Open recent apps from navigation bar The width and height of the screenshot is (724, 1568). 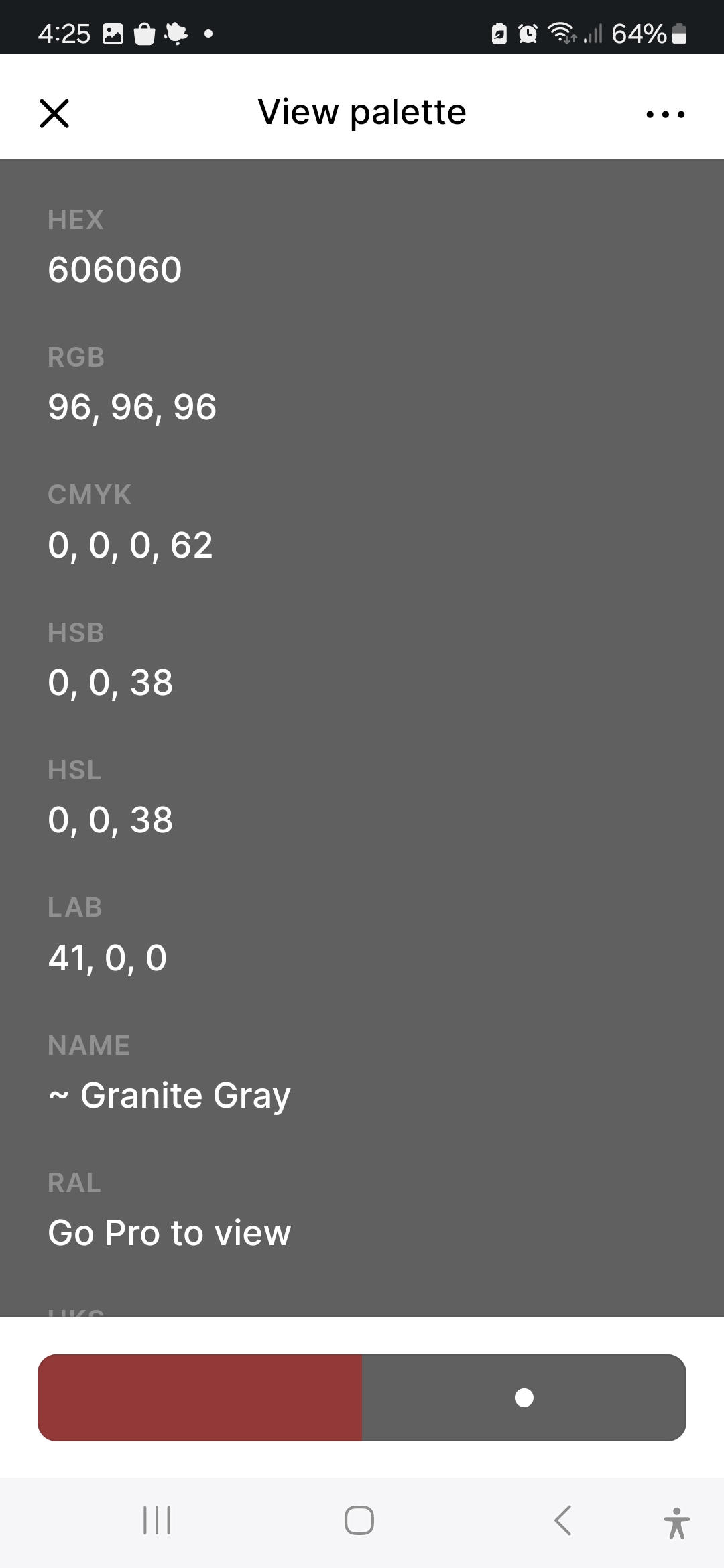pos(157,1520)
